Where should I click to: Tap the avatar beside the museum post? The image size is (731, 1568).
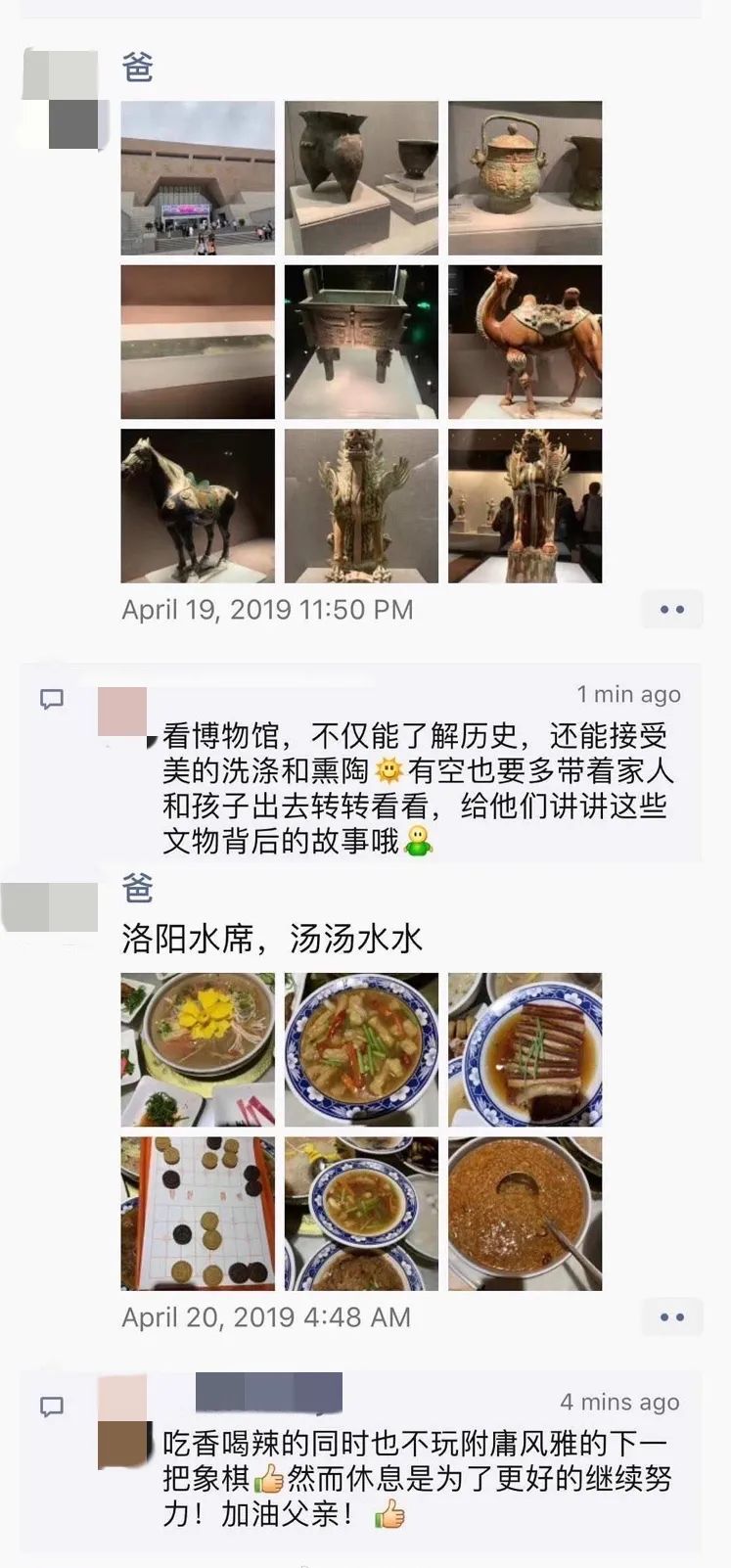[61, 99]
